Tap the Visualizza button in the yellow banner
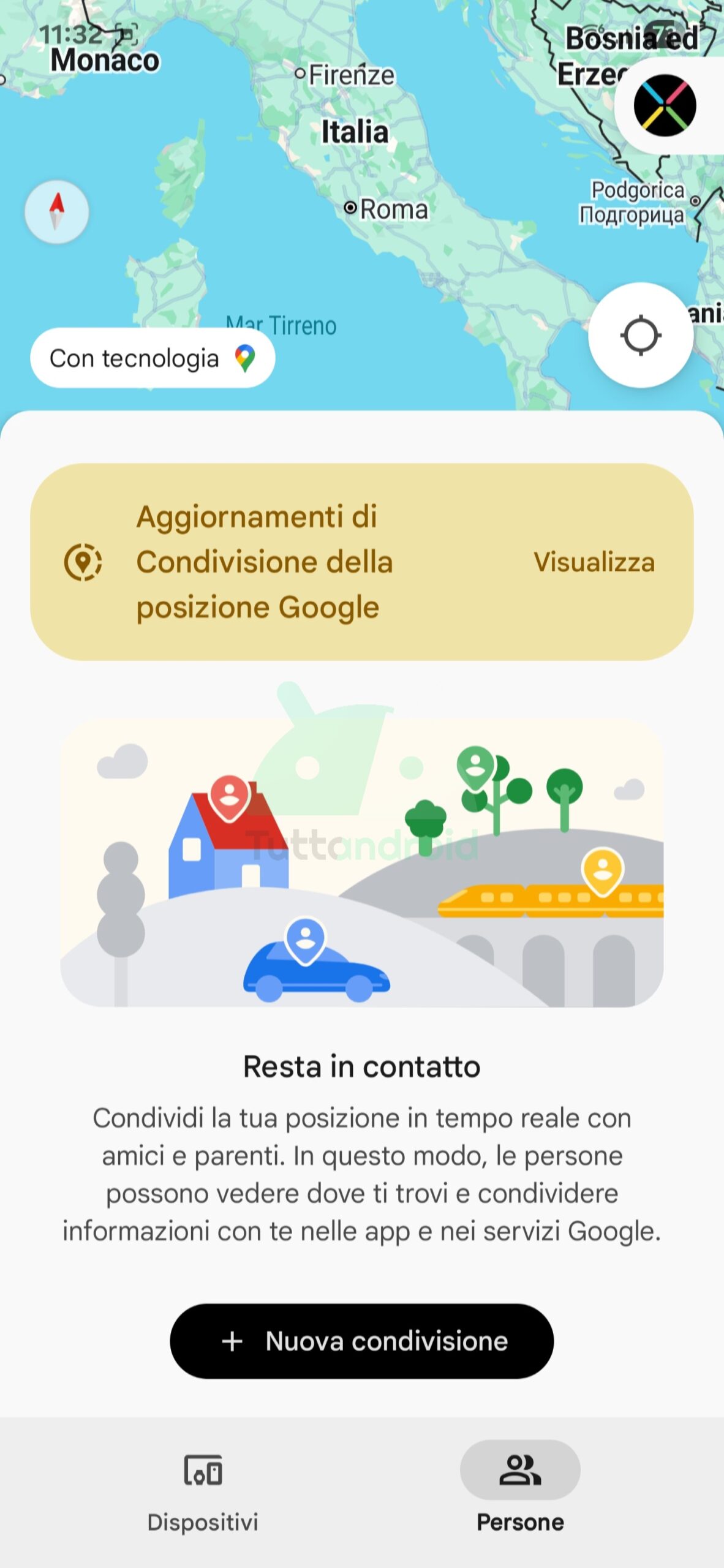Image resolution: width=724 pixels, height=1568 pixels. point(594,562)
